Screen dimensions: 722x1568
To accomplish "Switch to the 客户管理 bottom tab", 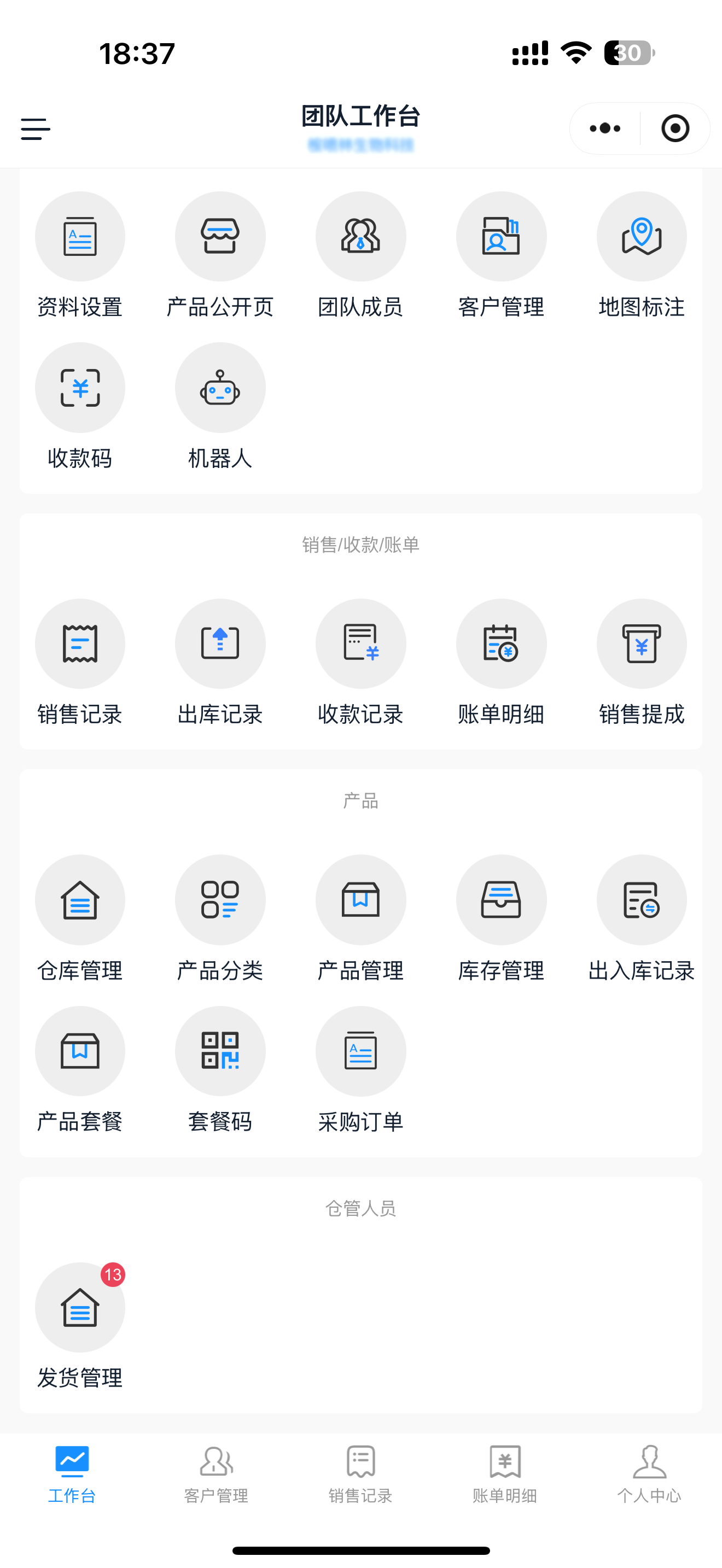I will (216, 1473).
